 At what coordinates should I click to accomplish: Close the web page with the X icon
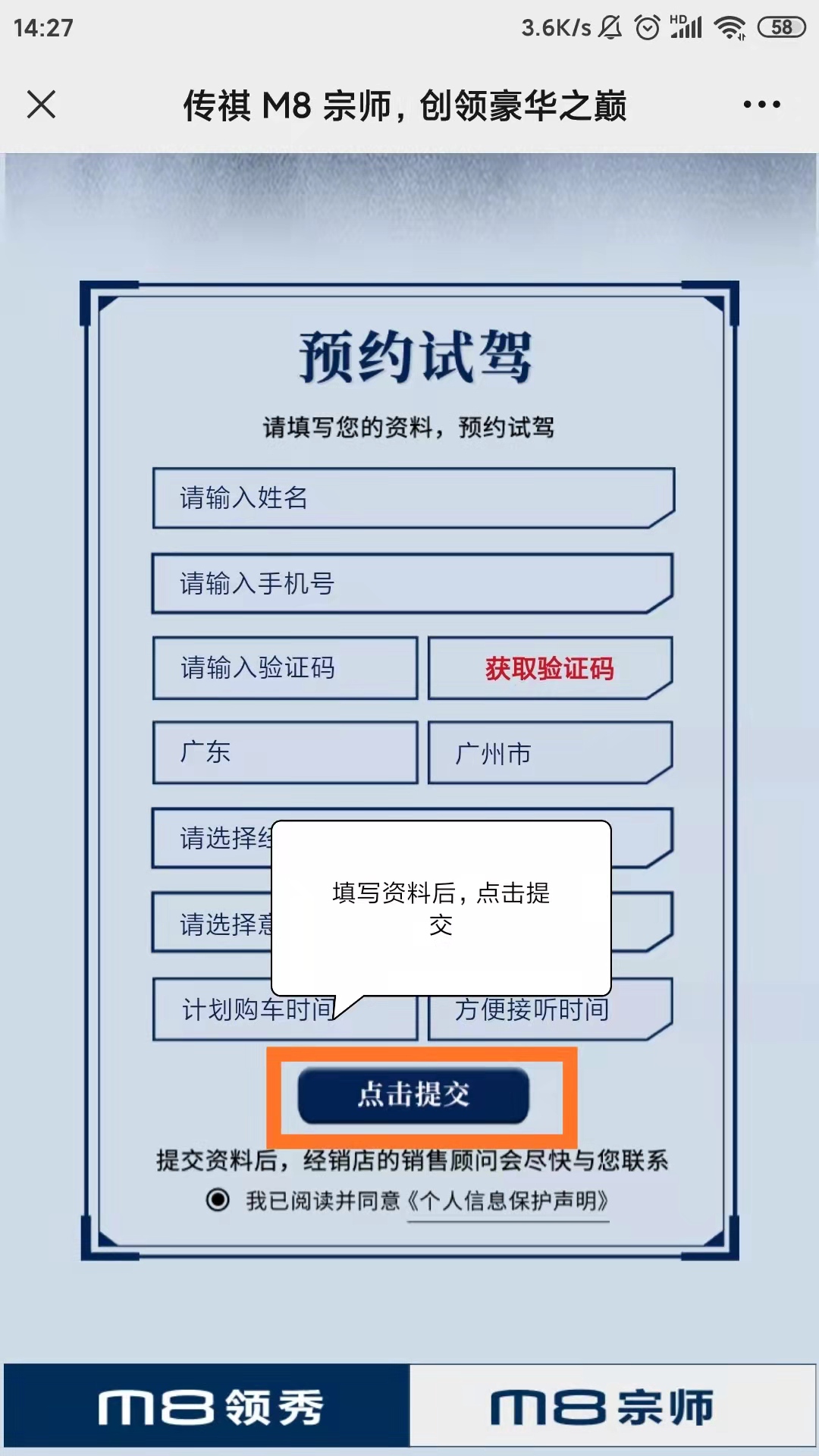tap(42, 105)
